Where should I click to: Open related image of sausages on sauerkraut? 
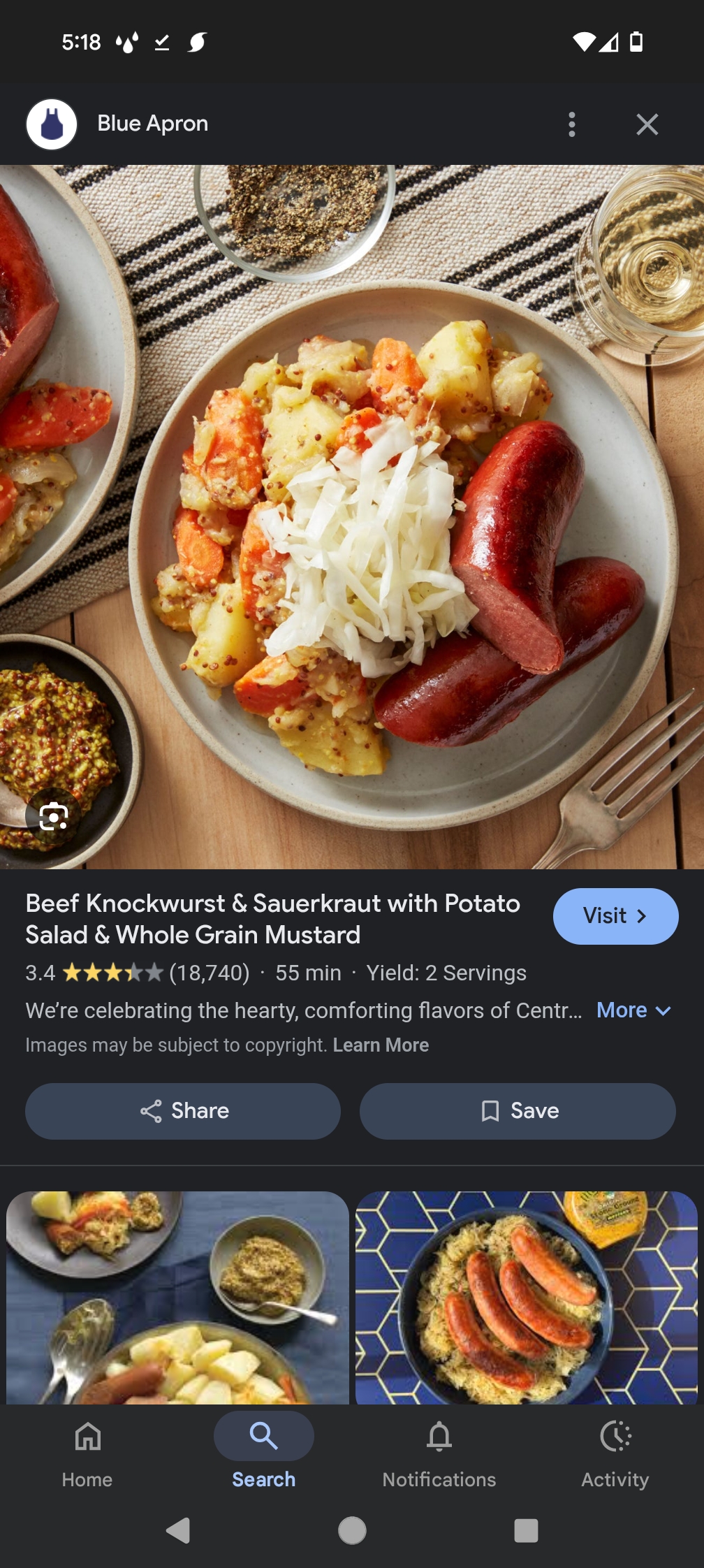tap(526, 1297)
